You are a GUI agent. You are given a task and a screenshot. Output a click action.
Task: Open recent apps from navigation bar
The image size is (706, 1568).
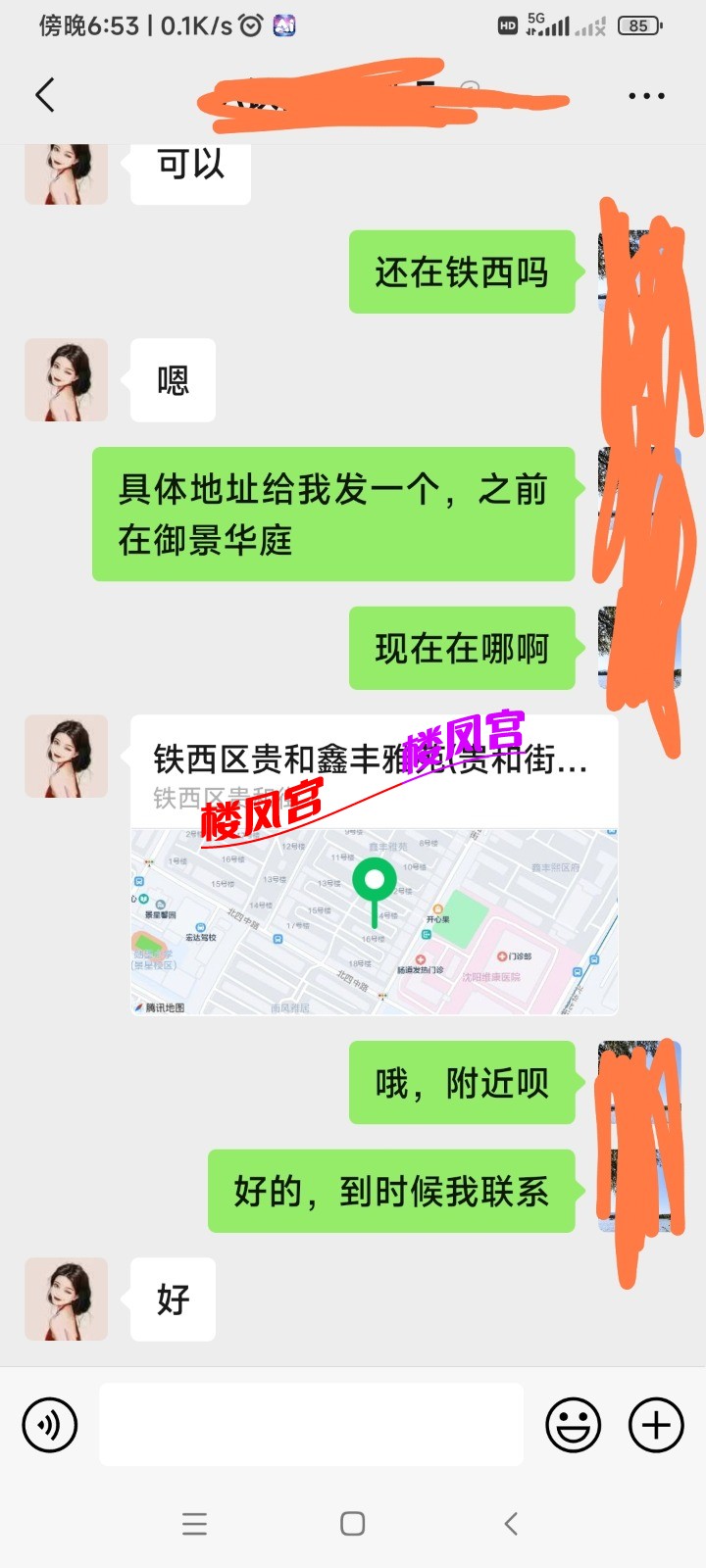pyautogui.click(x=194, y=1523)
